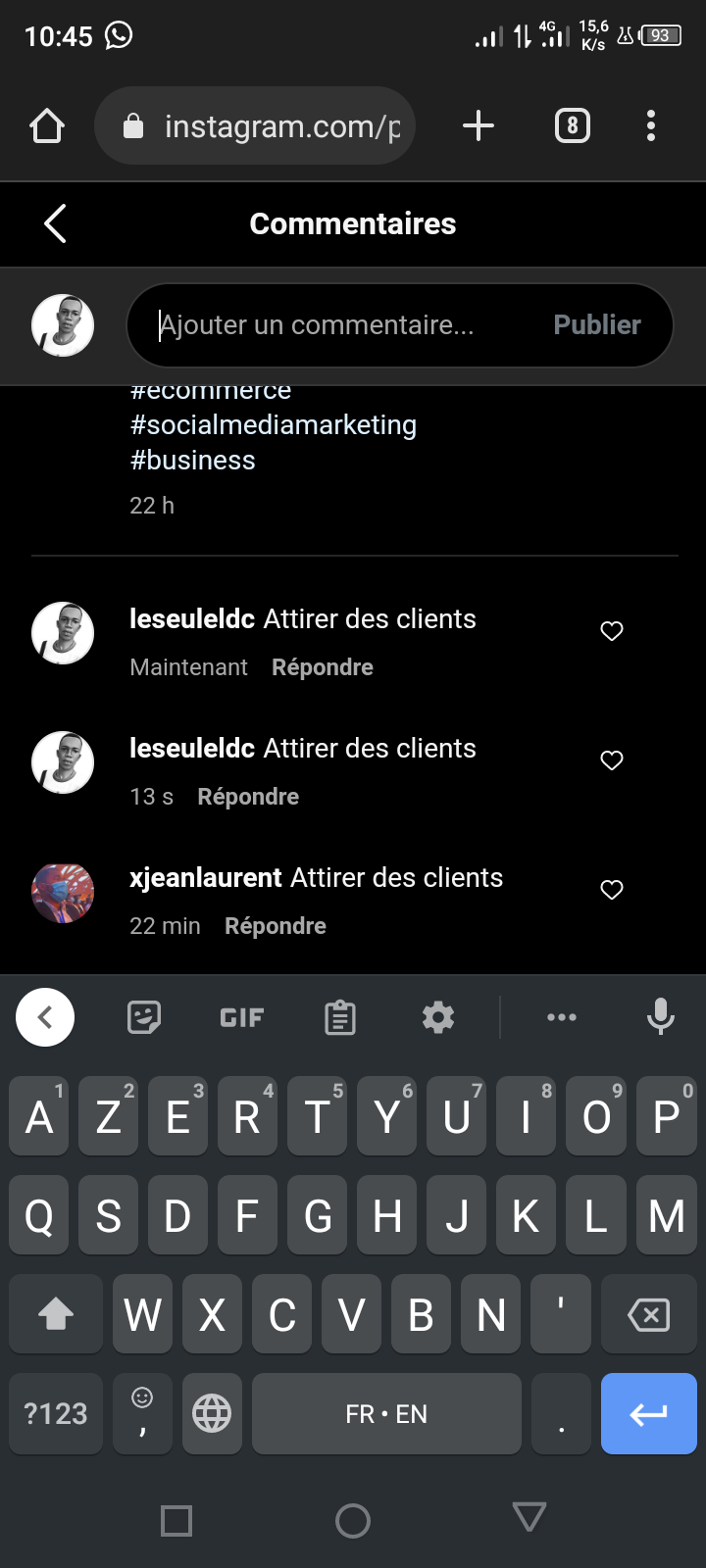Open a new browser tab
Screen dimensions: 706x1568
tap(479, 126)
